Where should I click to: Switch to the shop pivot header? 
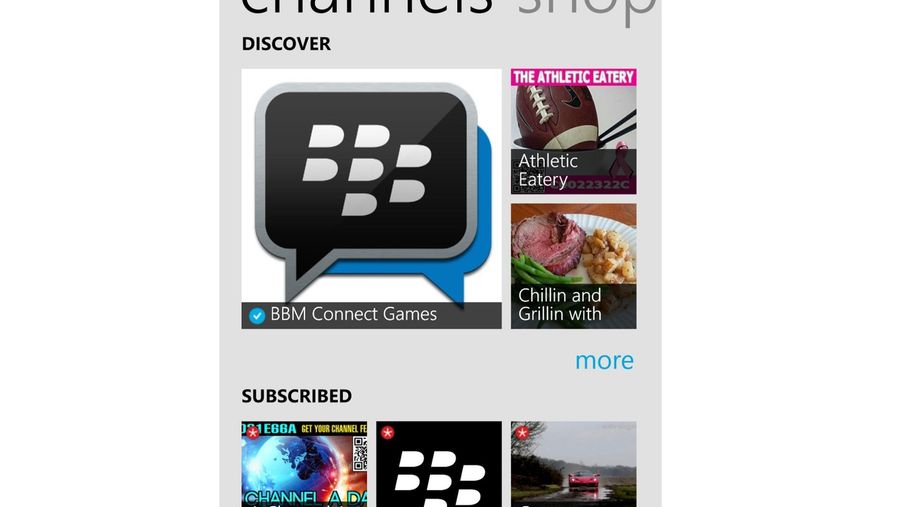tap(587, 10)
